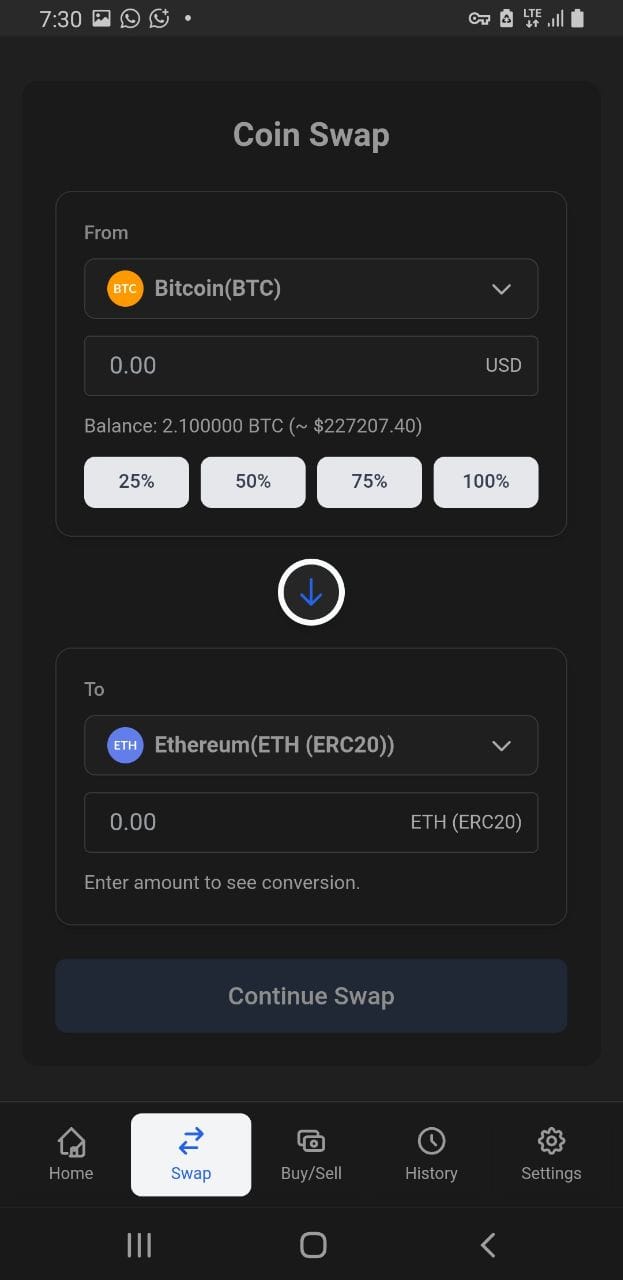
Task: Open the Settings tab
Action: pyautogui.click(x=551, y=1154)
